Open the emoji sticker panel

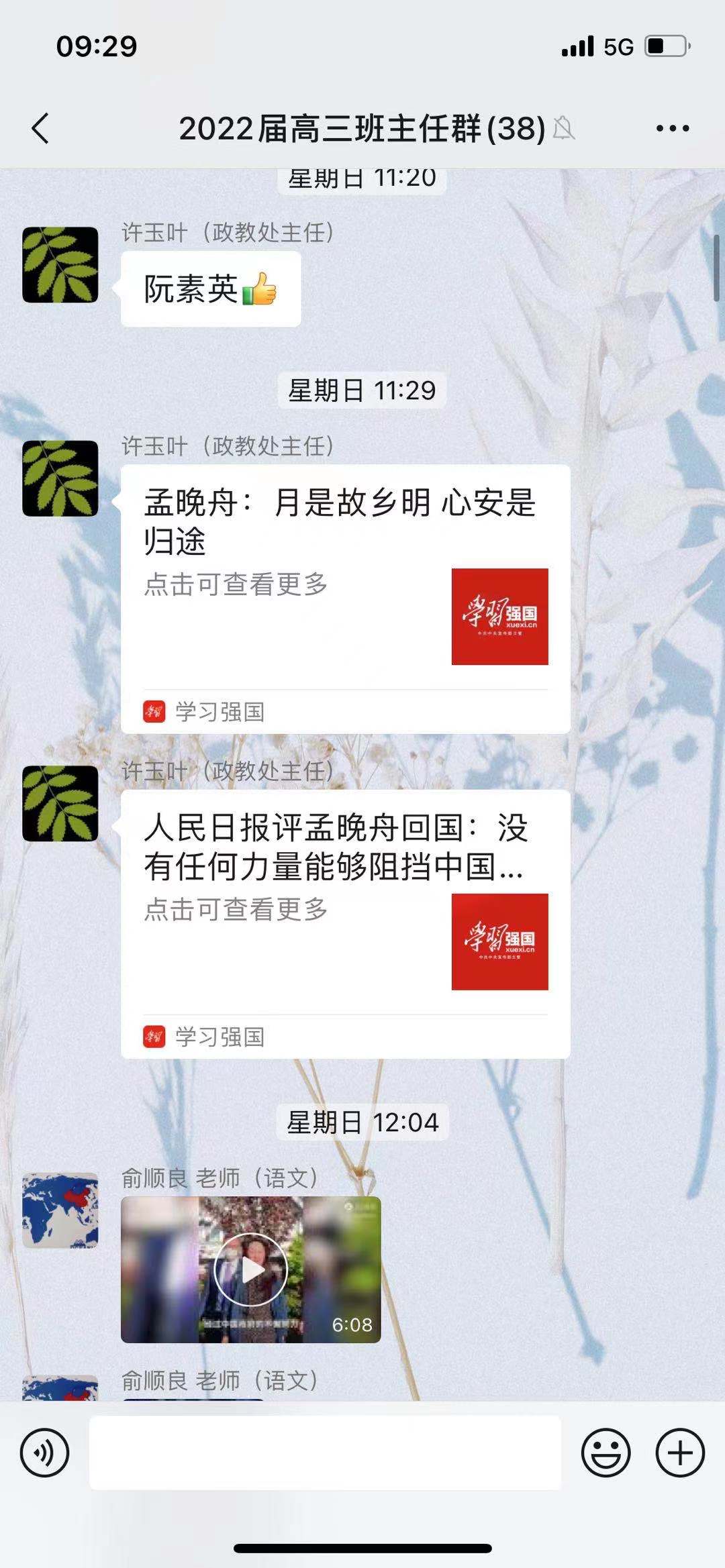[x=606, y=1453]
